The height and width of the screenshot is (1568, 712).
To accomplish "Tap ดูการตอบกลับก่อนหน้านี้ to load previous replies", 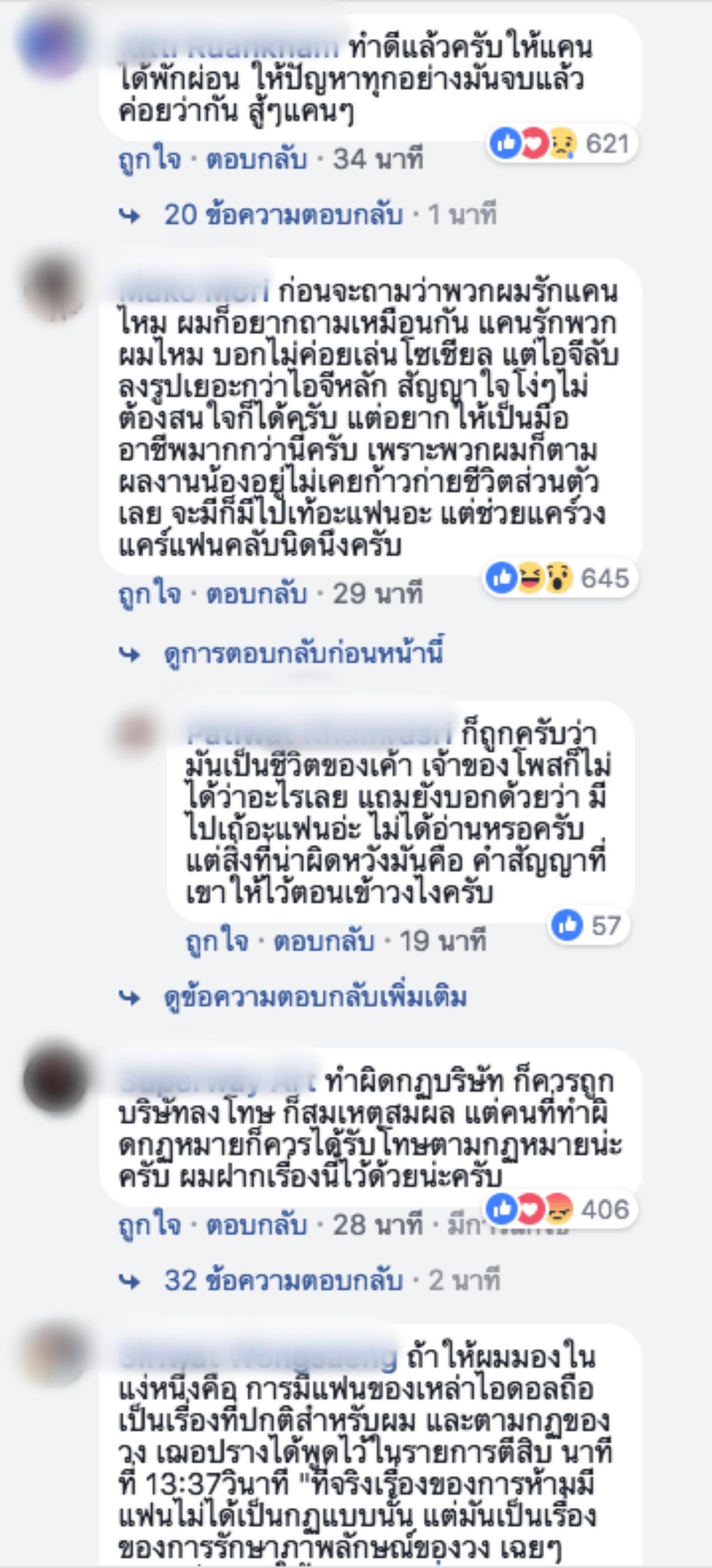I will click(x=303, y=653).
